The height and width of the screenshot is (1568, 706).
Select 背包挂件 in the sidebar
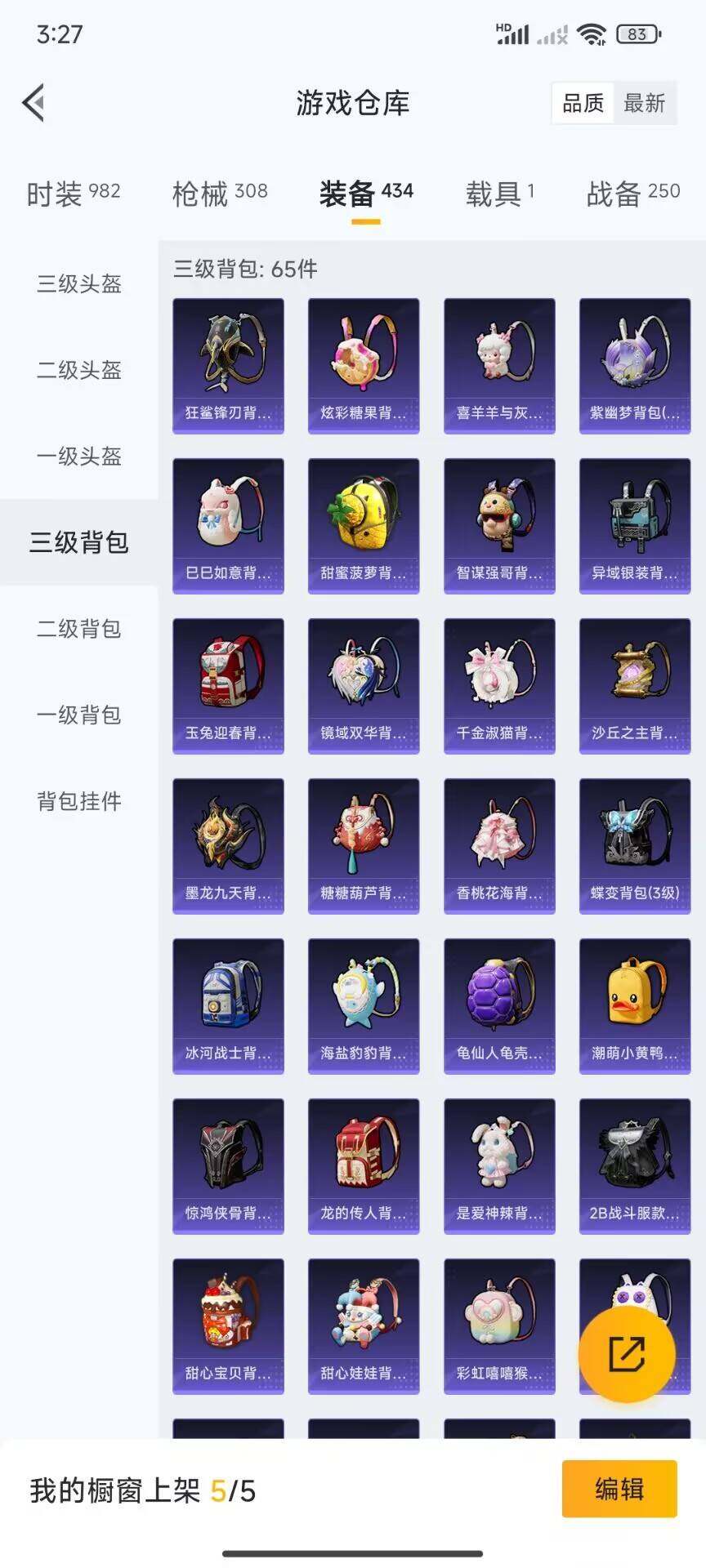(78, 803)
